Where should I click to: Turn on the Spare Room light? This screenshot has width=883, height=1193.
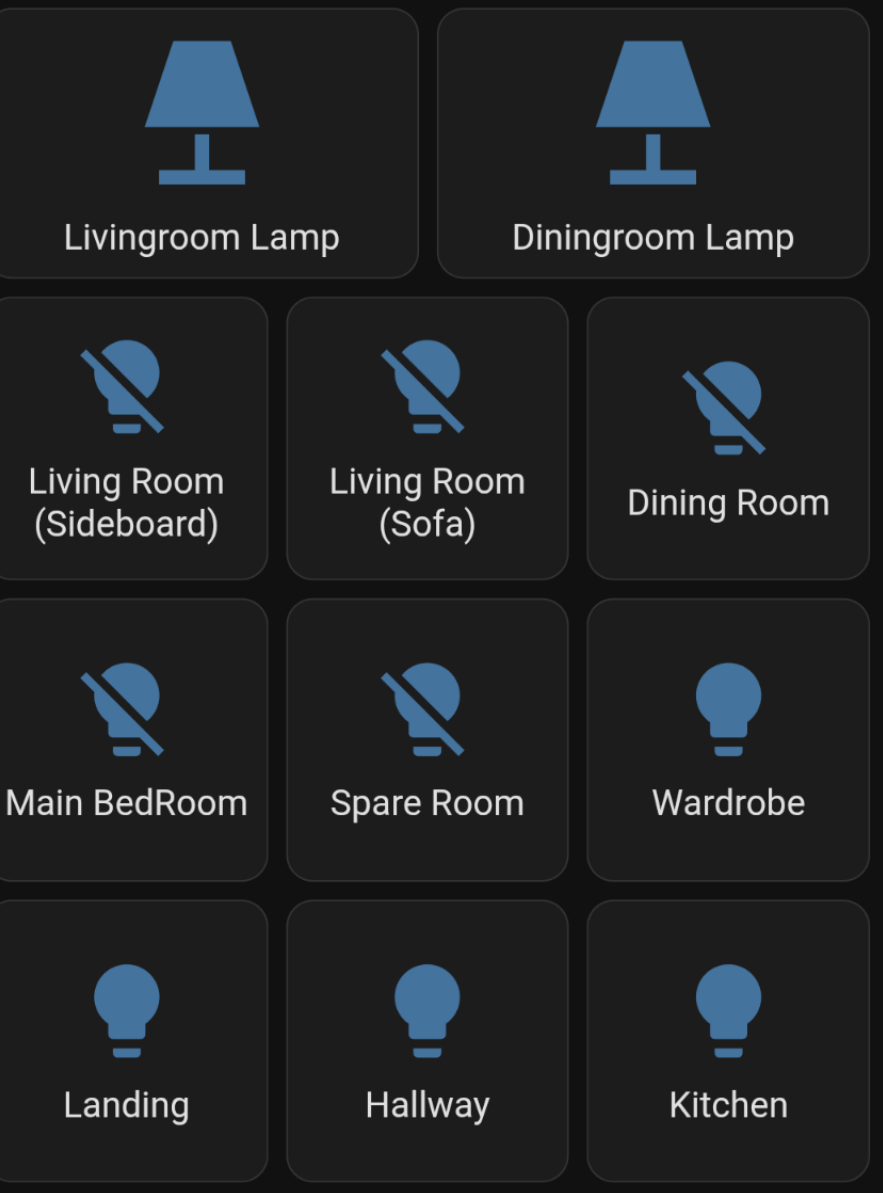tap(427, 740)
